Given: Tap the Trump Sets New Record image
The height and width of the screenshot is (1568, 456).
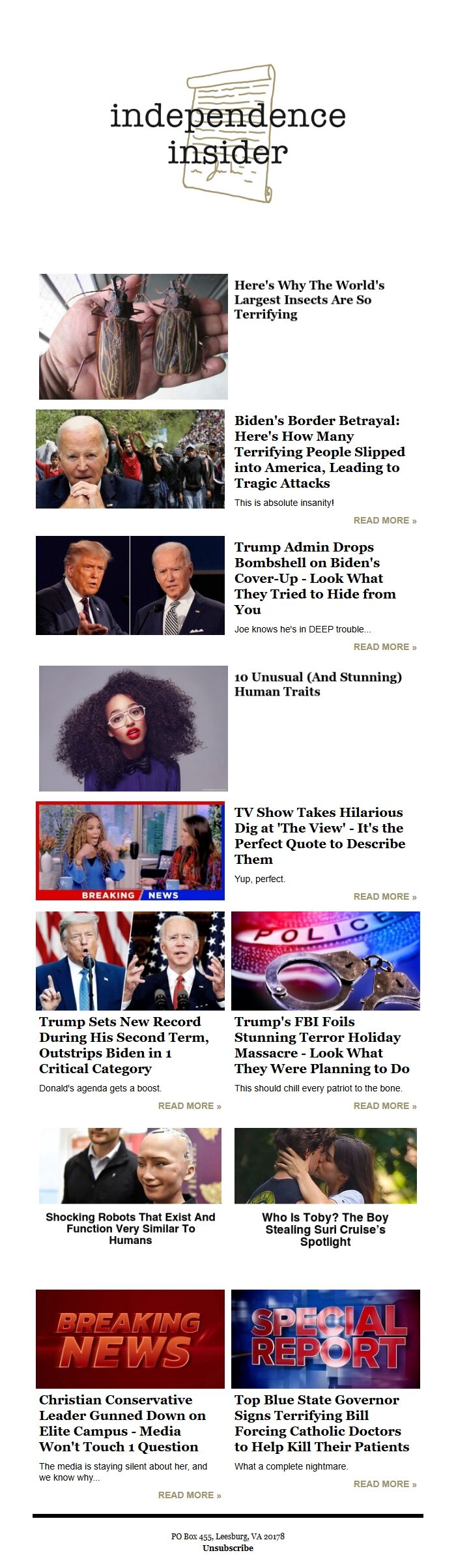Looking at the screenshot, I should [x=130, y=960].
